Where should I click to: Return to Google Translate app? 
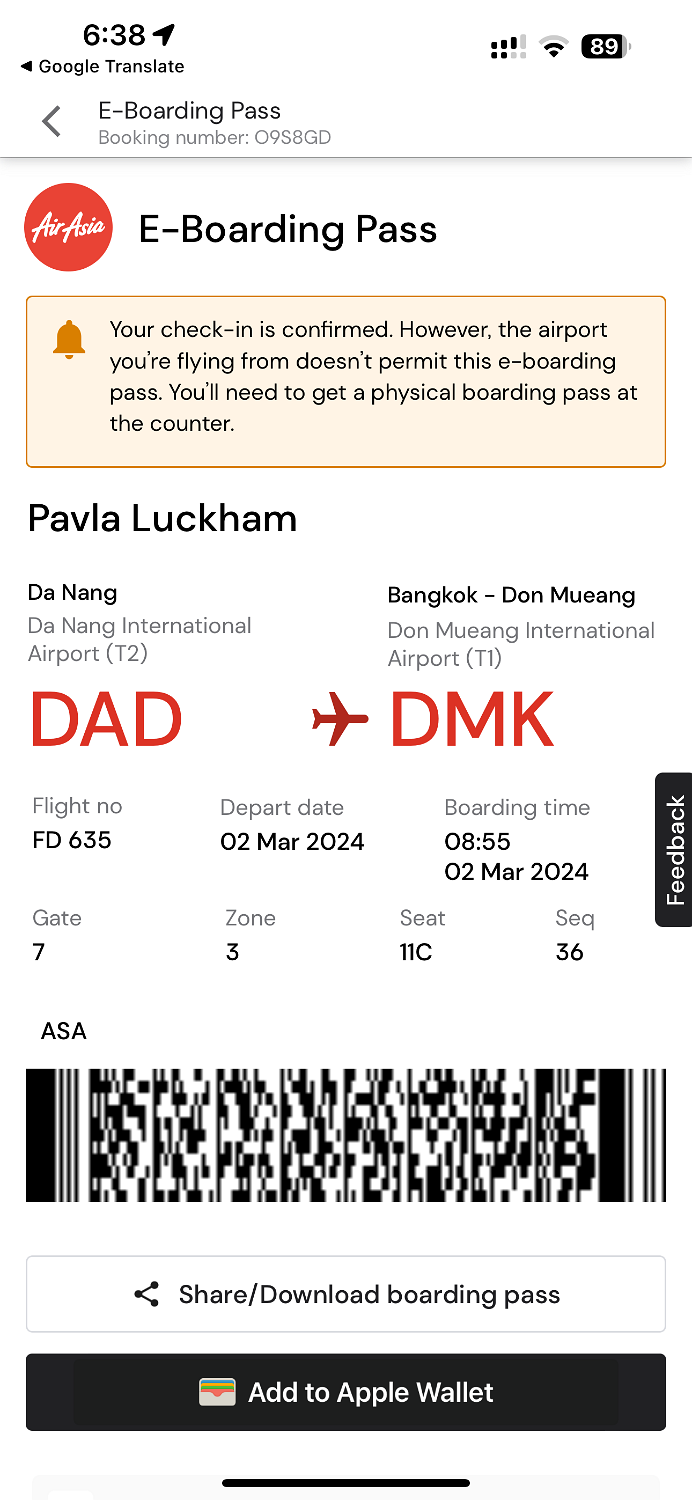click(102, 67)
